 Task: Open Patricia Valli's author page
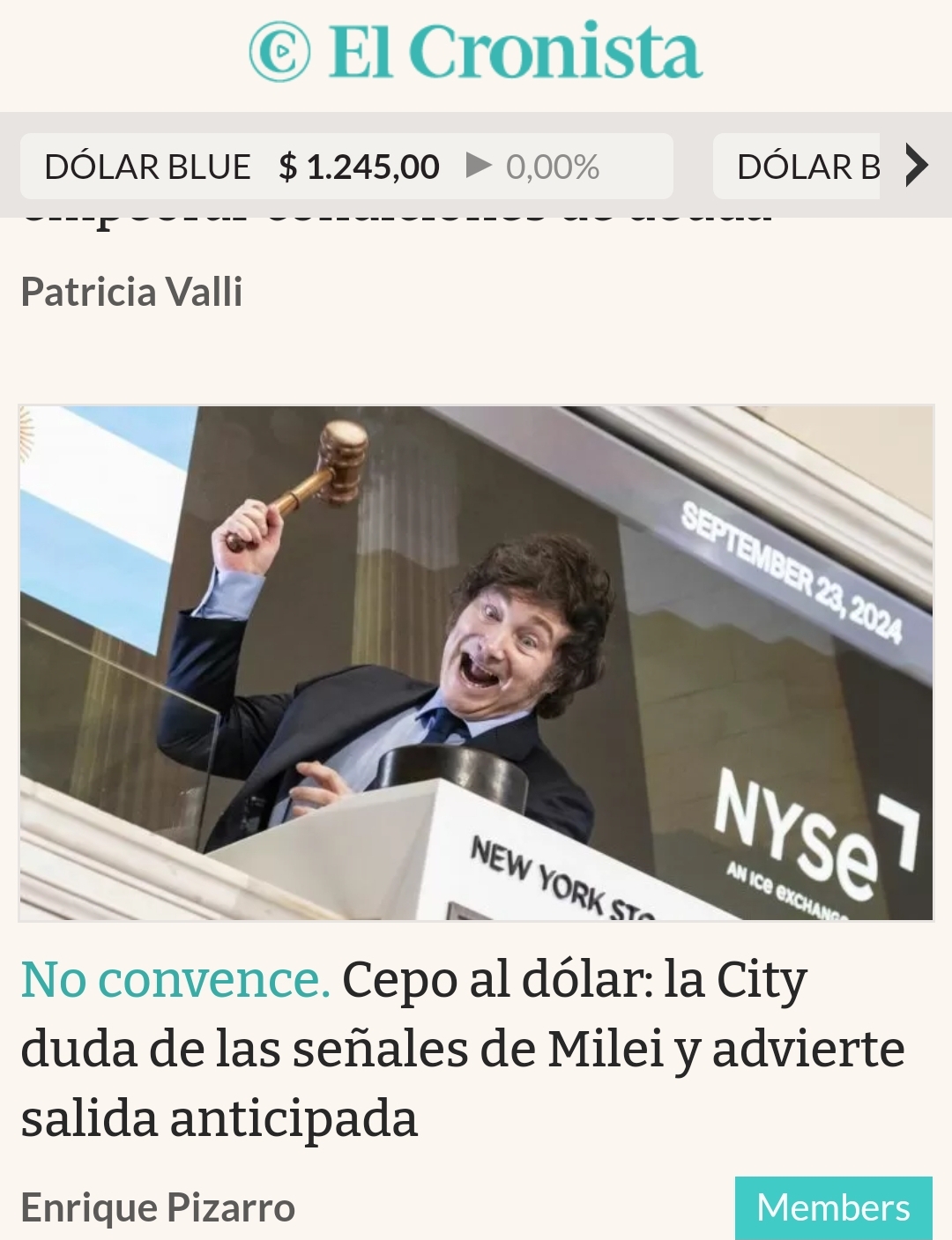(132, 293)
